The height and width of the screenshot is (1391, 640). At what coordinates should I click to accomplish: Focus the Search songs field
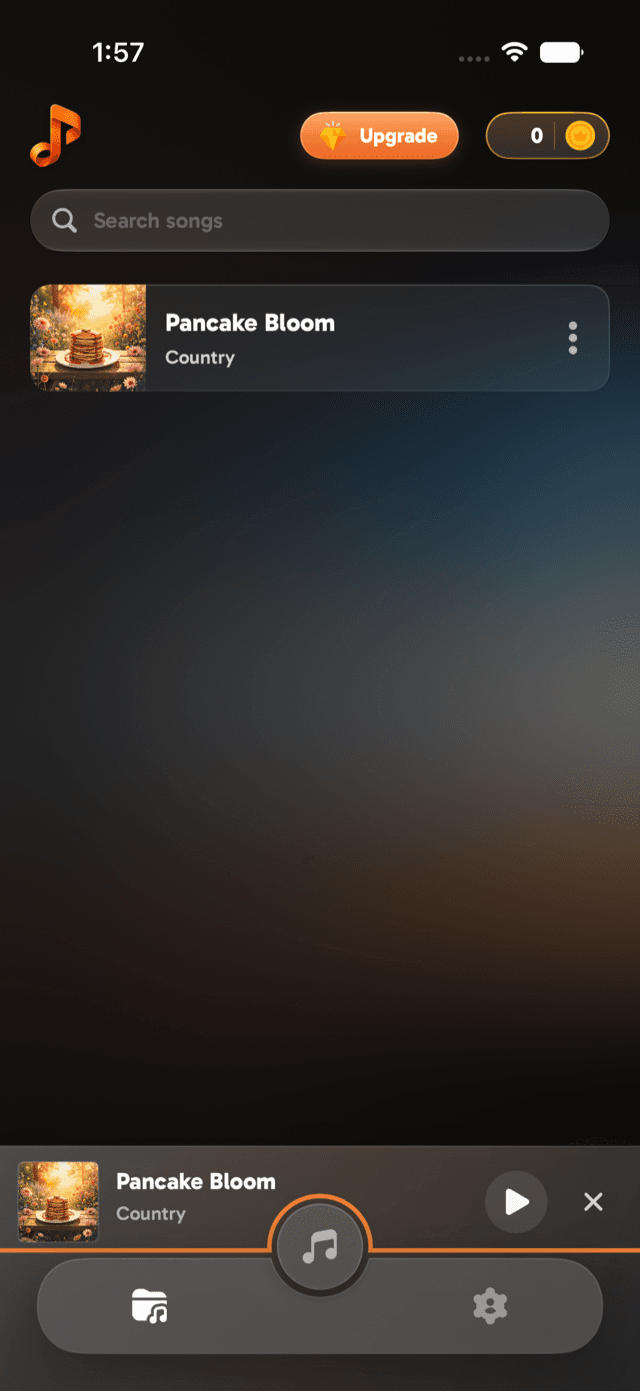coord(320,220)
